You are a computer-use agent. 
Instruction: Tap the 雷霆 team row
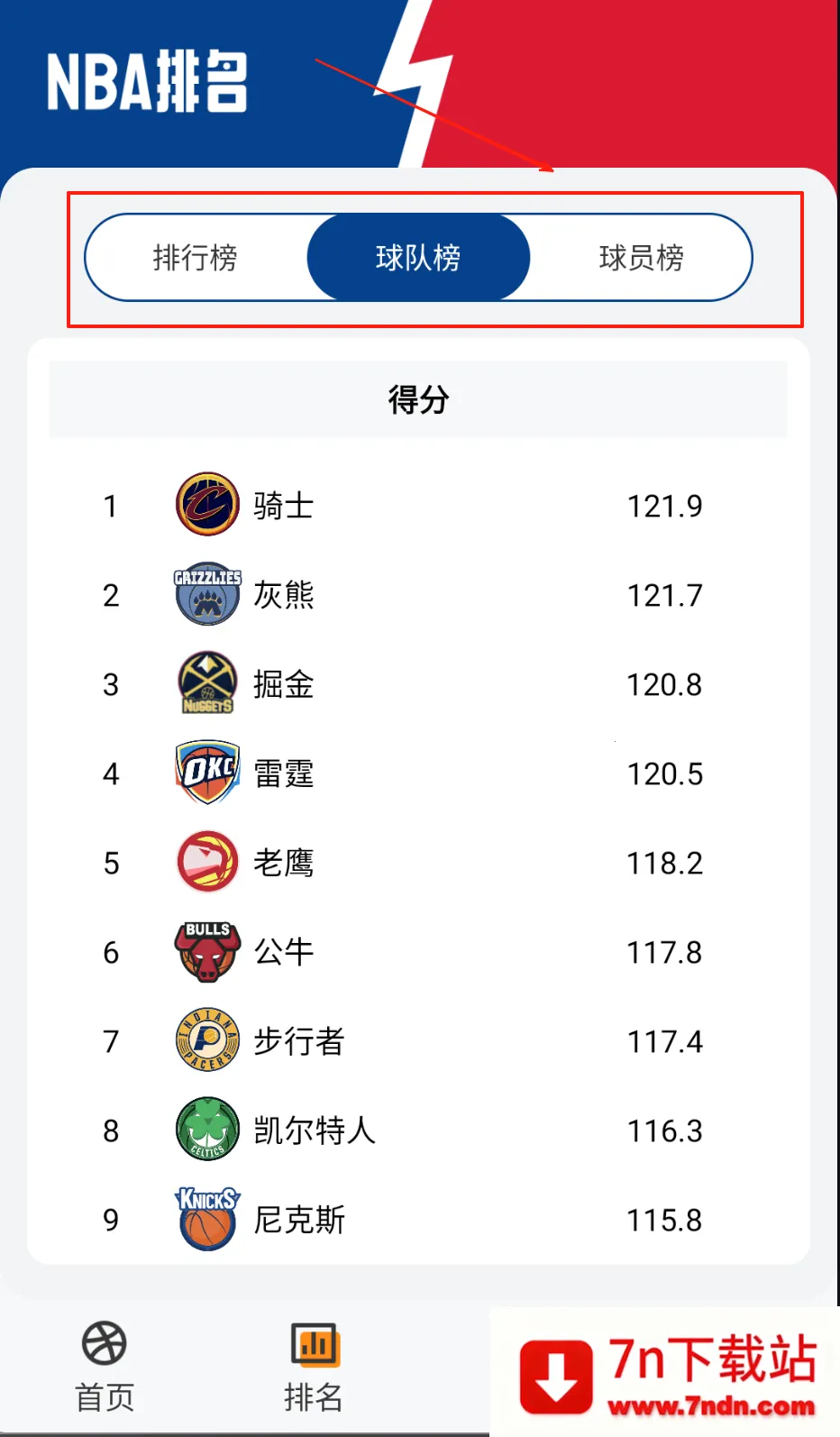pyautogui.click(x=418, y=773)
